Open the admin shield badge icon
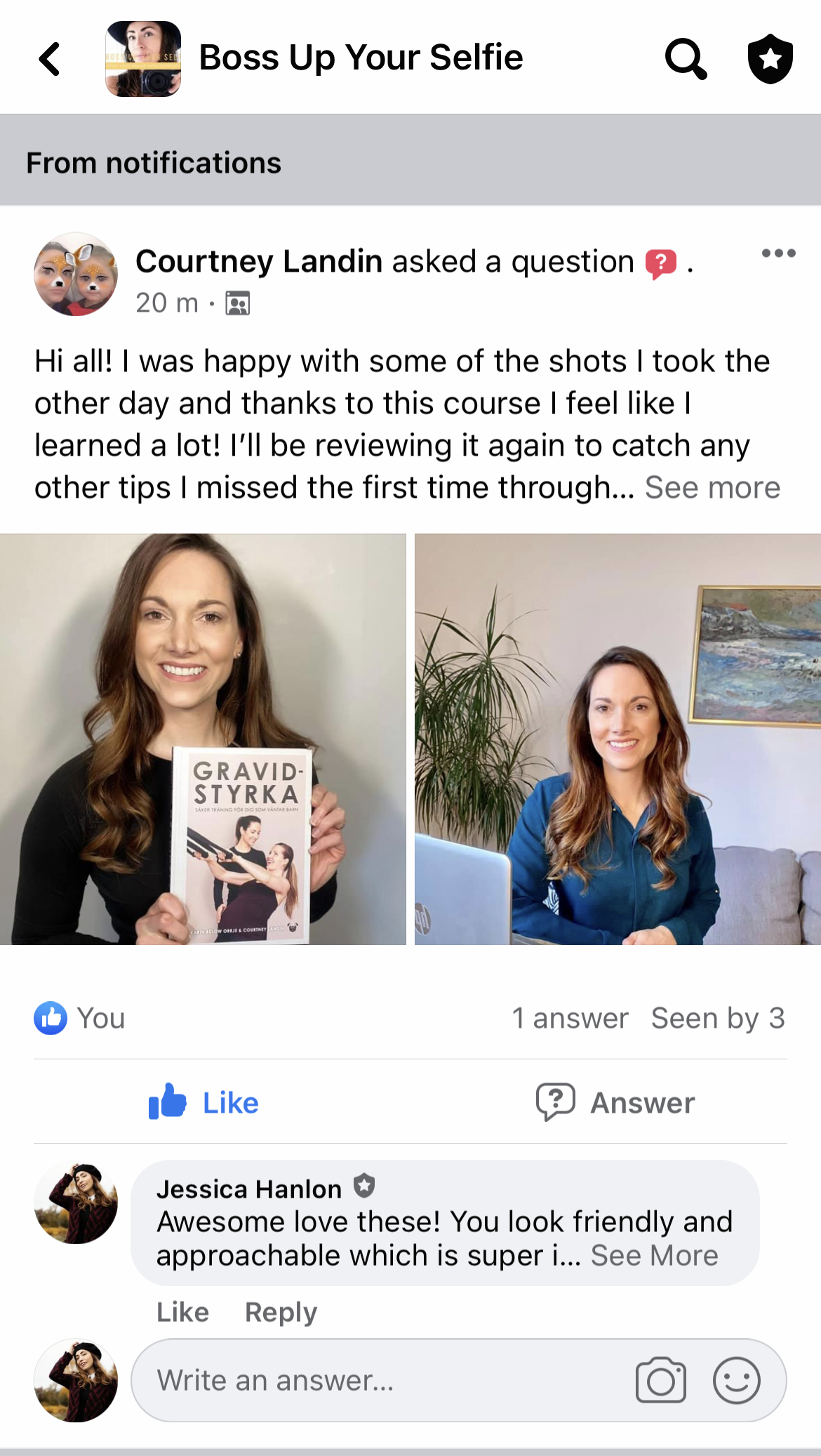This screenshot has width=821, height=1456. (x=770, y=59)
